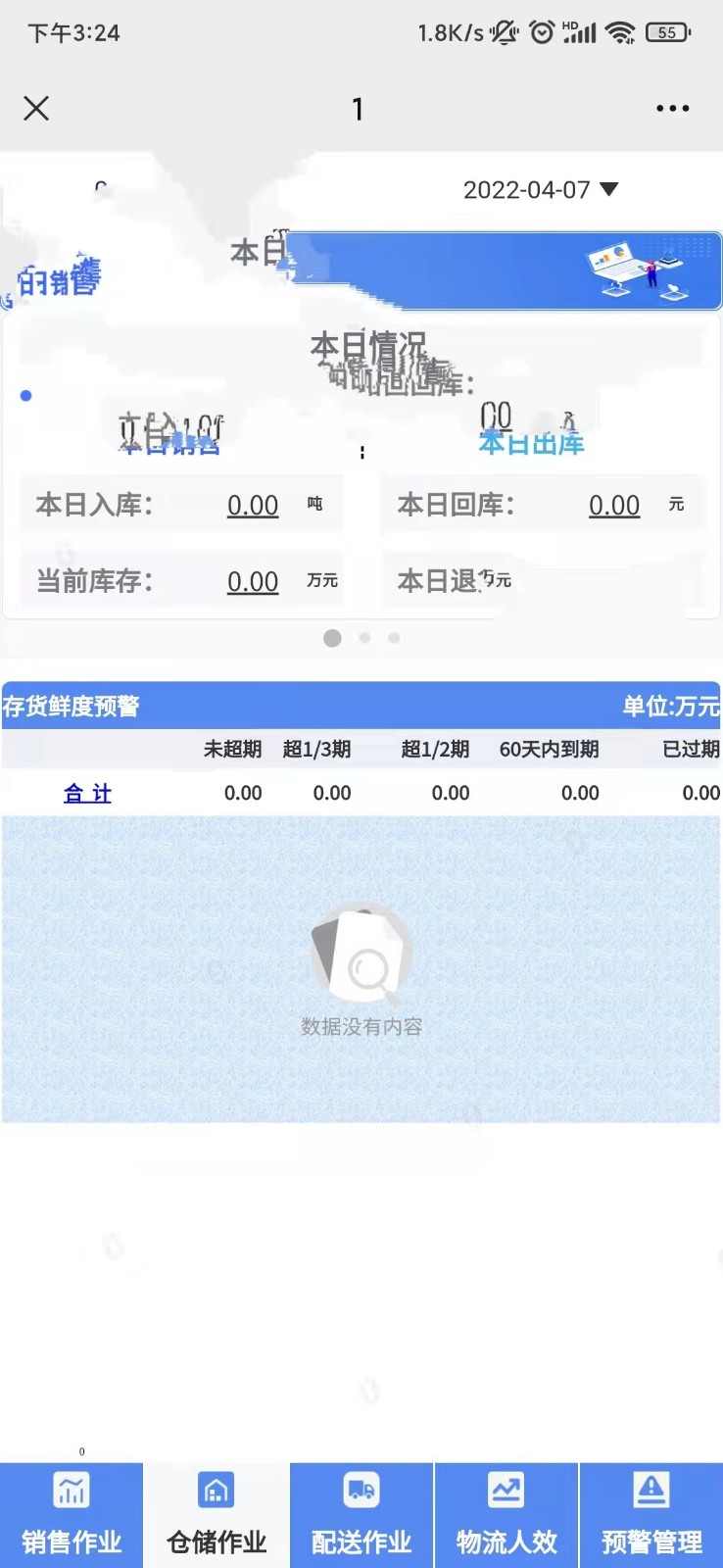Select the 仓储作业 tab
Image resolution: width=723 pixels, height=1568 pixels.
pyautogui.click(x=217, y=1515)
